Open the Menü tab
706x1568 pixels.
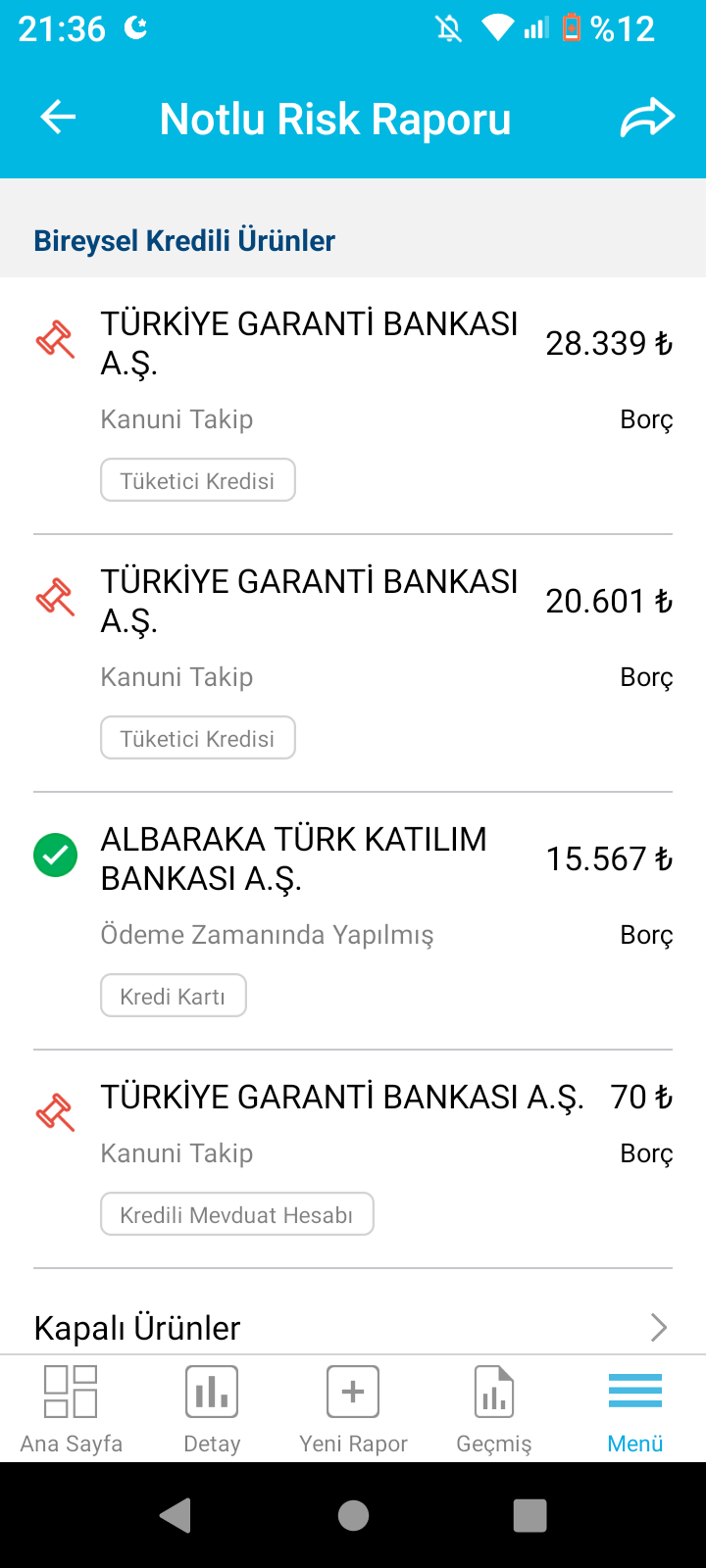635,1409
